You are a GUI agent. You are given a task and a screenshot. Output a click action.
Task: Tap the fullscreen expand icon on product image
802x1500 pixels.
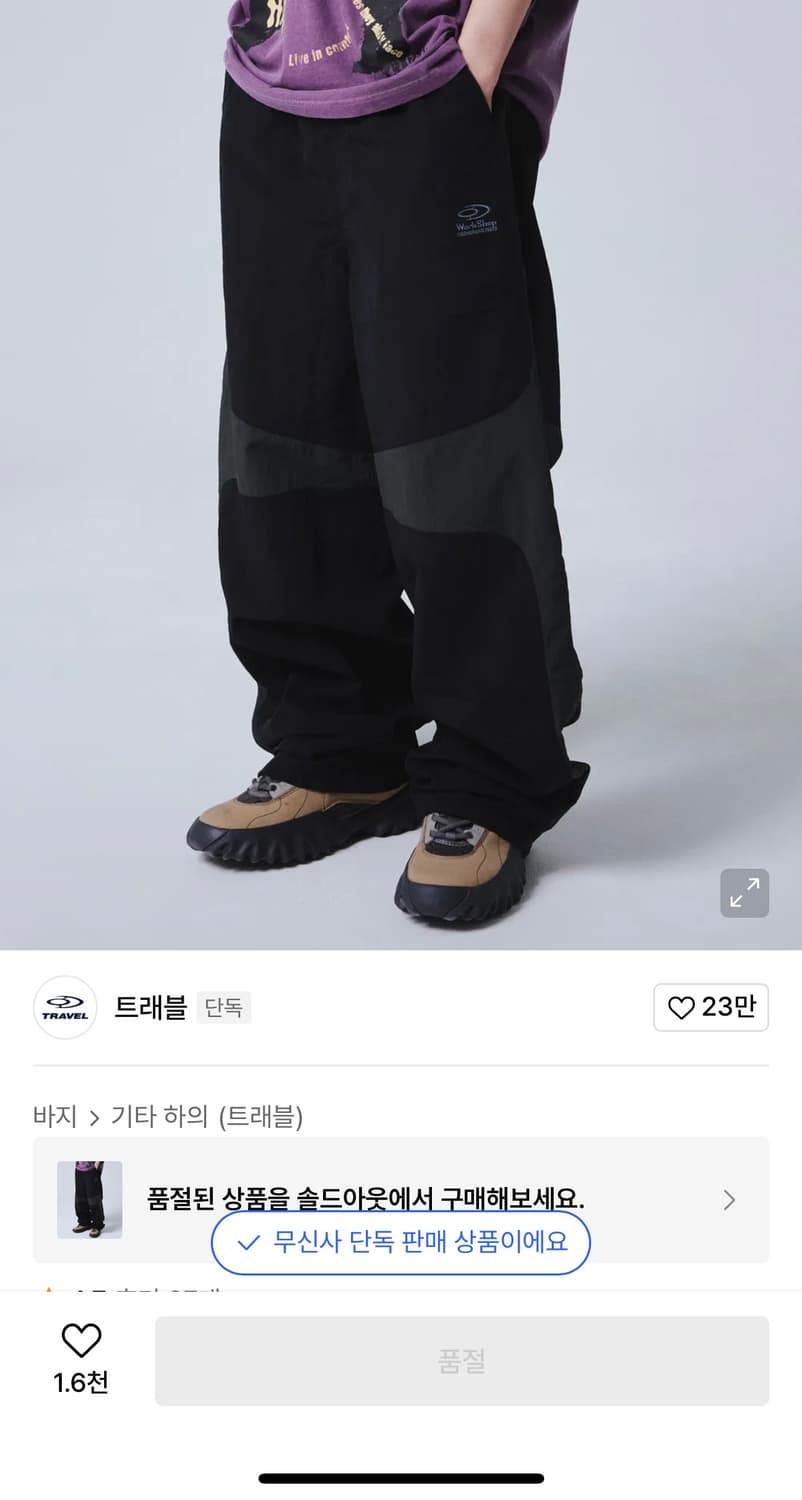tap(744, 892)
